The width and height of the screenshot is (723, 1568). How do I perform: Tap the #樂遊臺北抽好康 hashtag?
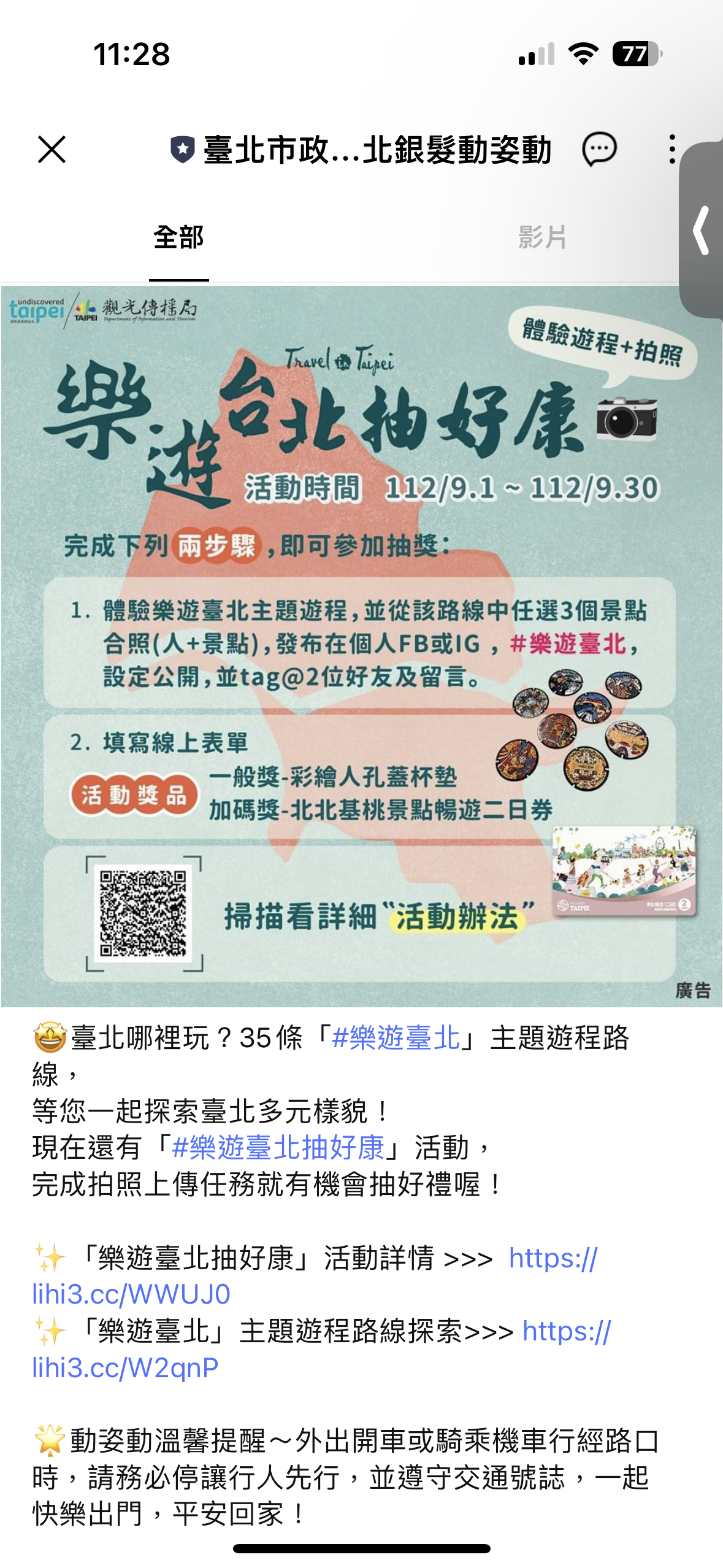(x=278, y=1147)
